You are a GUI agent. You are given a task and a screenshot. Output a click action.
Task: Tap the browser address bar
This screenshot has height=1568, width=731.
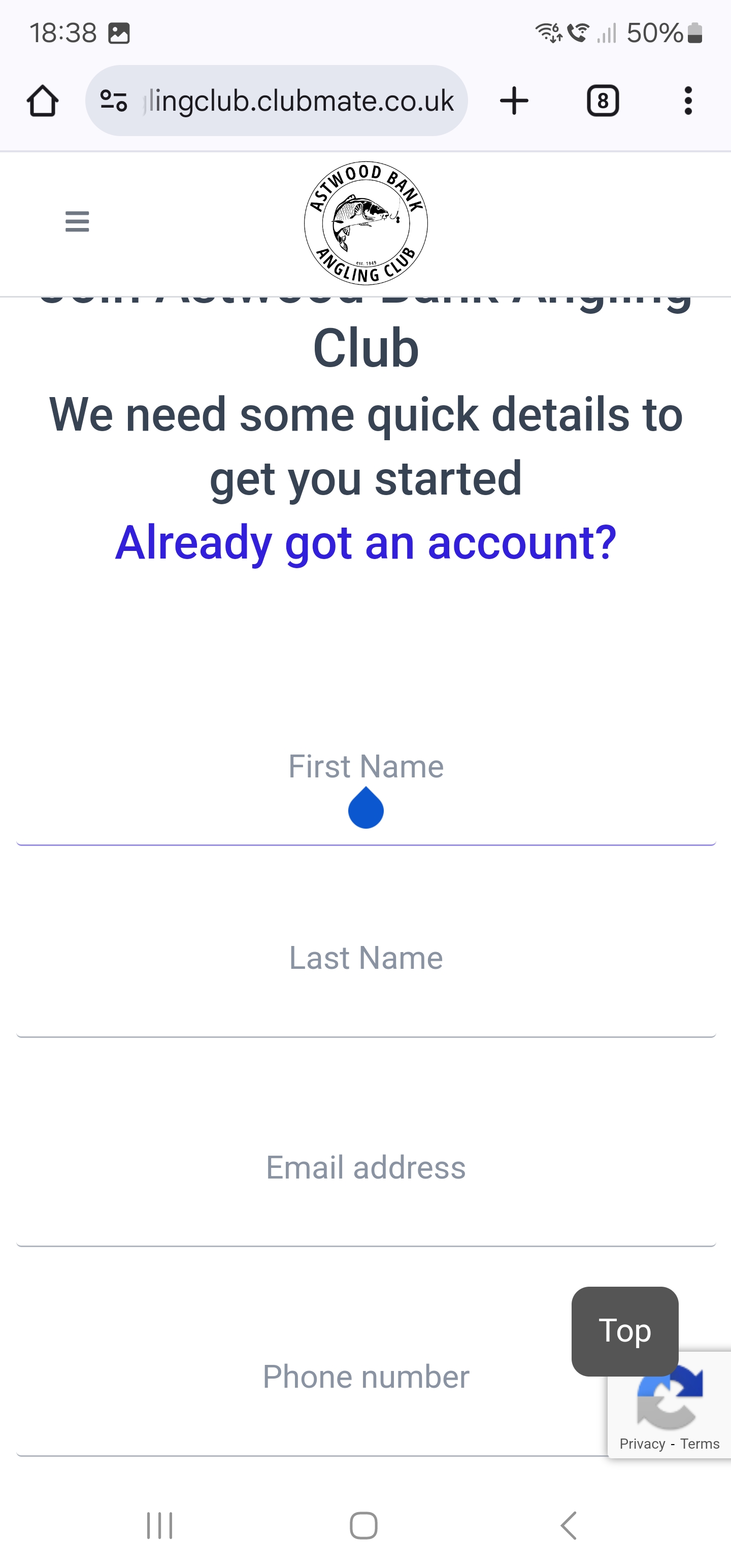pyautogui.click(x=276, y=101)
